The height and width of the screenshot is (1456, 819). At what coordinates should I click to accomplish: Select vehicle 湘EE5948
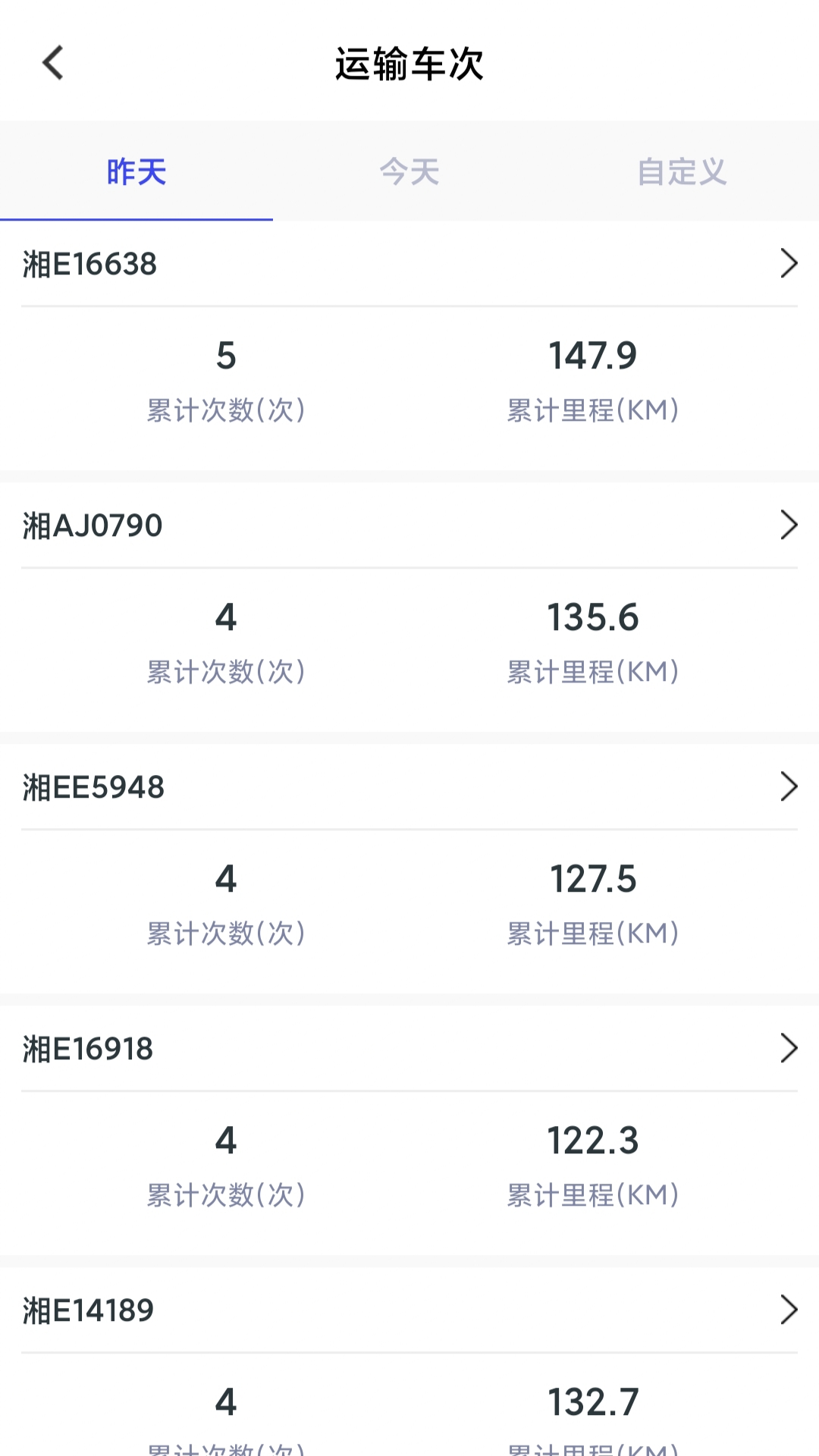pyautogui.click(x=93, y=786)
